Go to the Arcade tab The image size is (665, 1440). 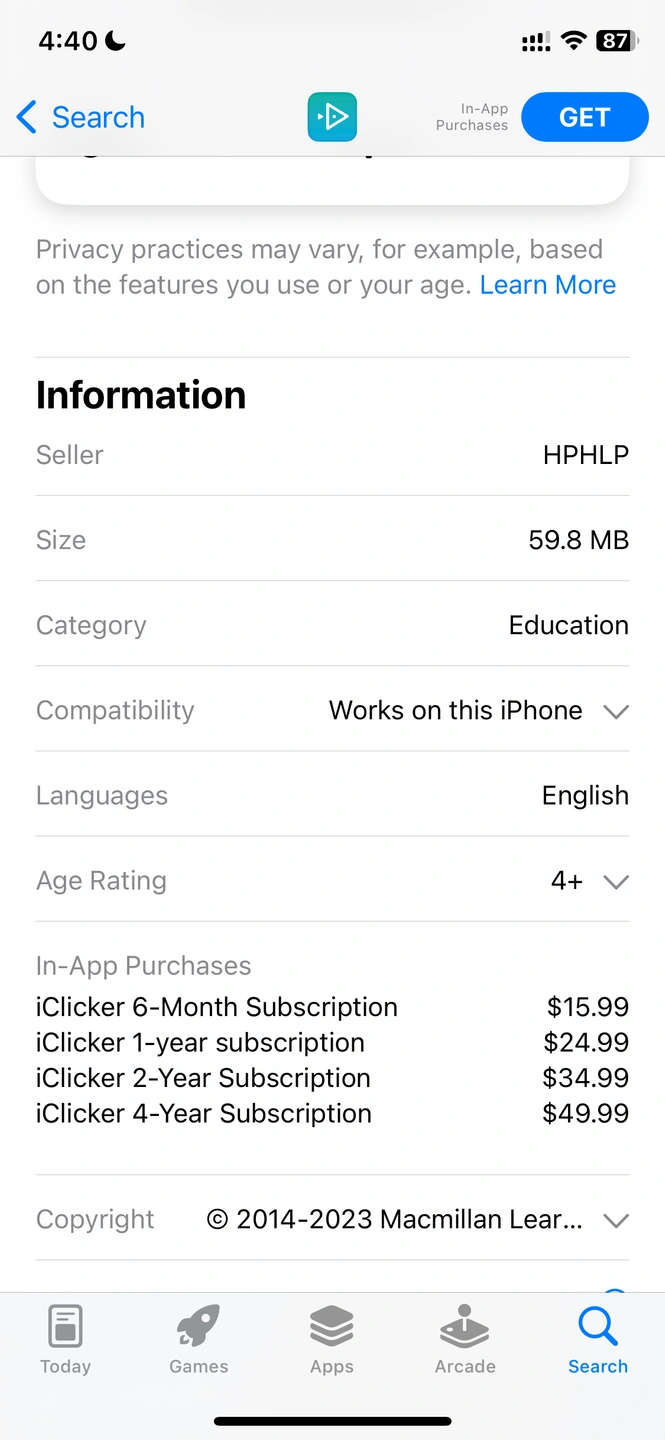coord(465,1340)
